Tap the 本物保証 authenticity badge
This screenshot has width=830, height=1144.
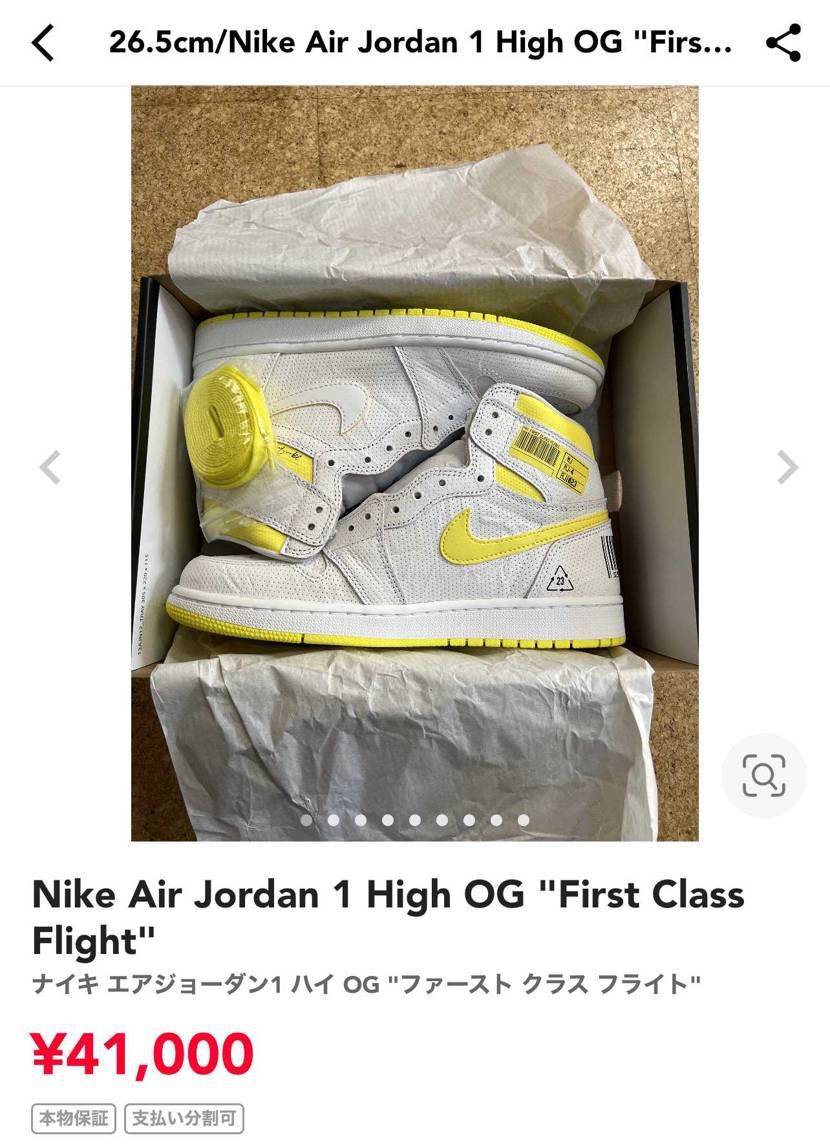click(75, 1117)
